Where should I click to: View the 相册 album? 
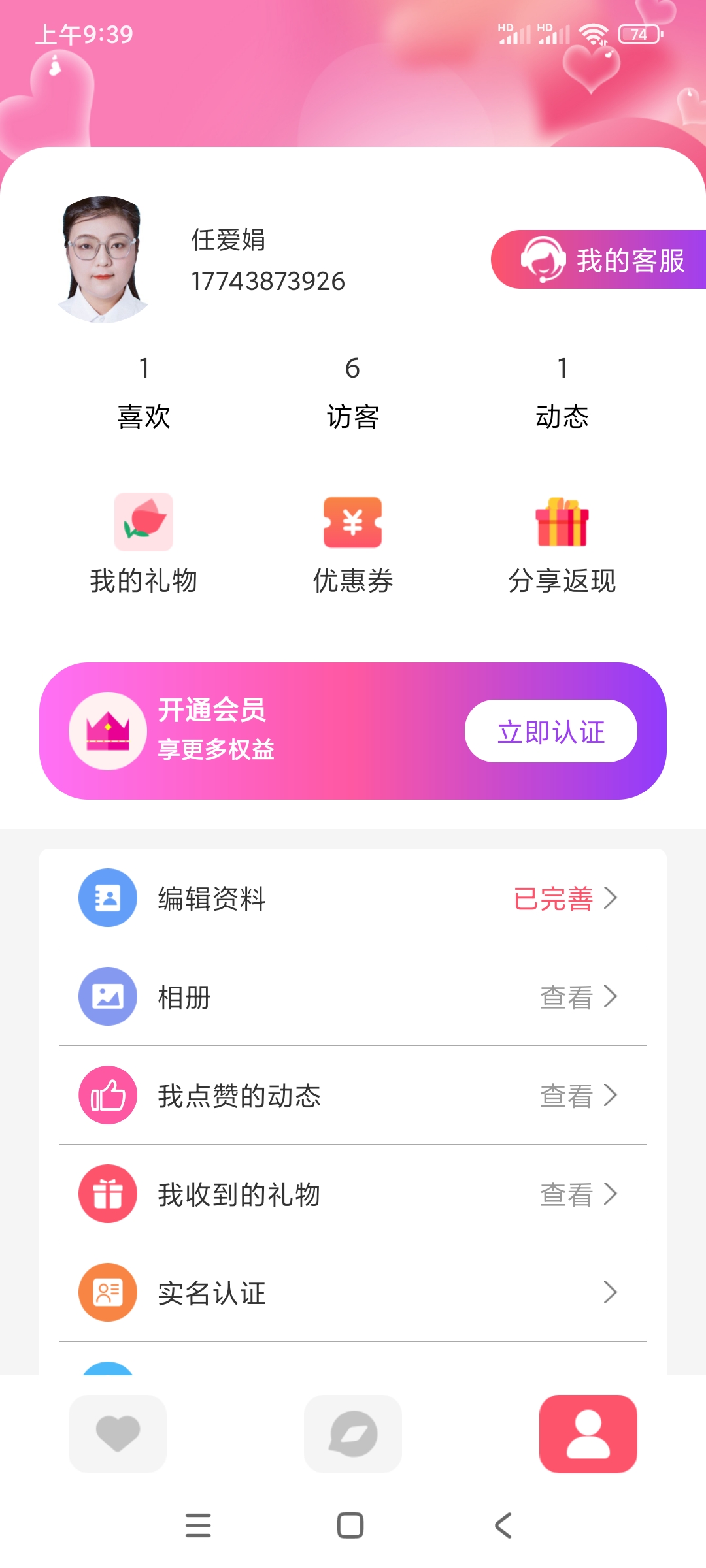(353, 996)
